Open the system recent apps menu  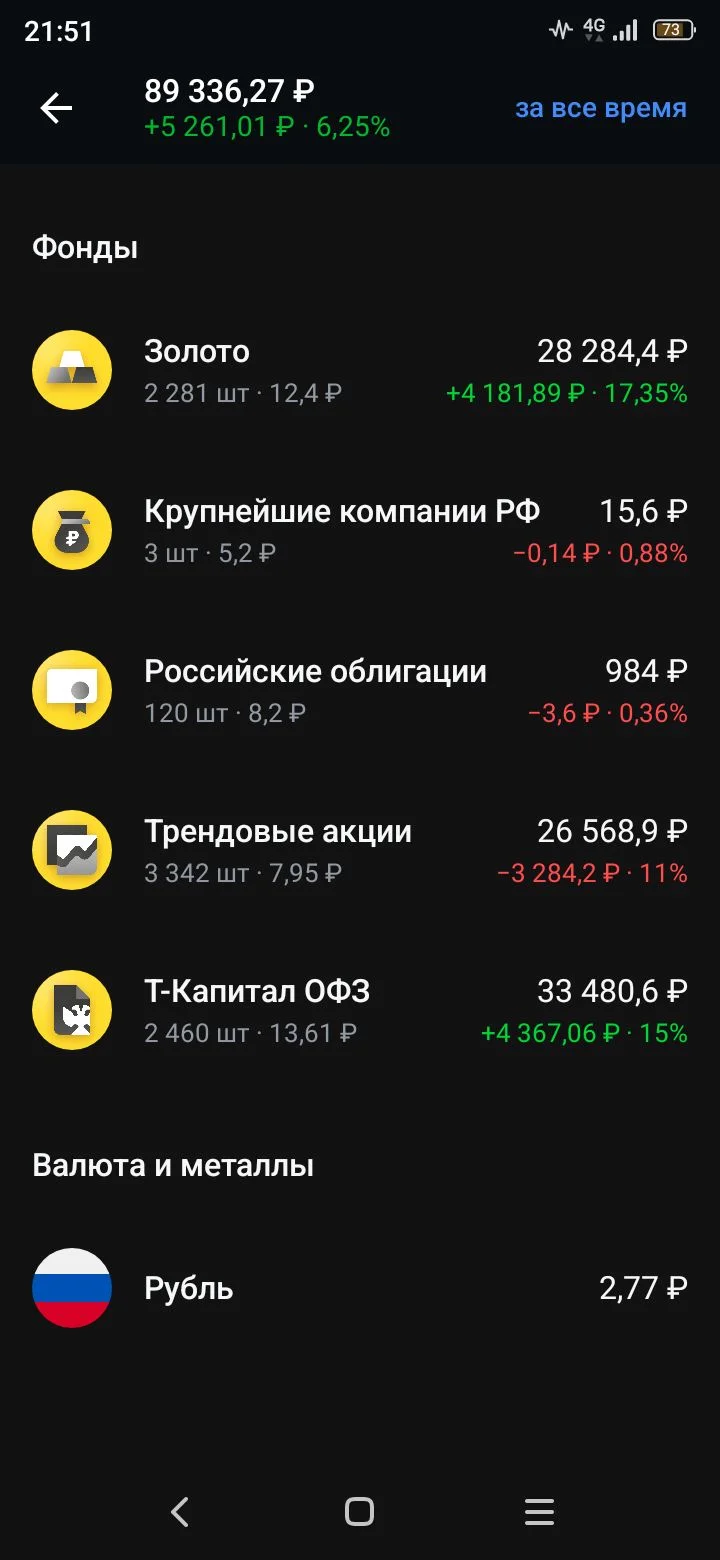(x=539, y=1511)
